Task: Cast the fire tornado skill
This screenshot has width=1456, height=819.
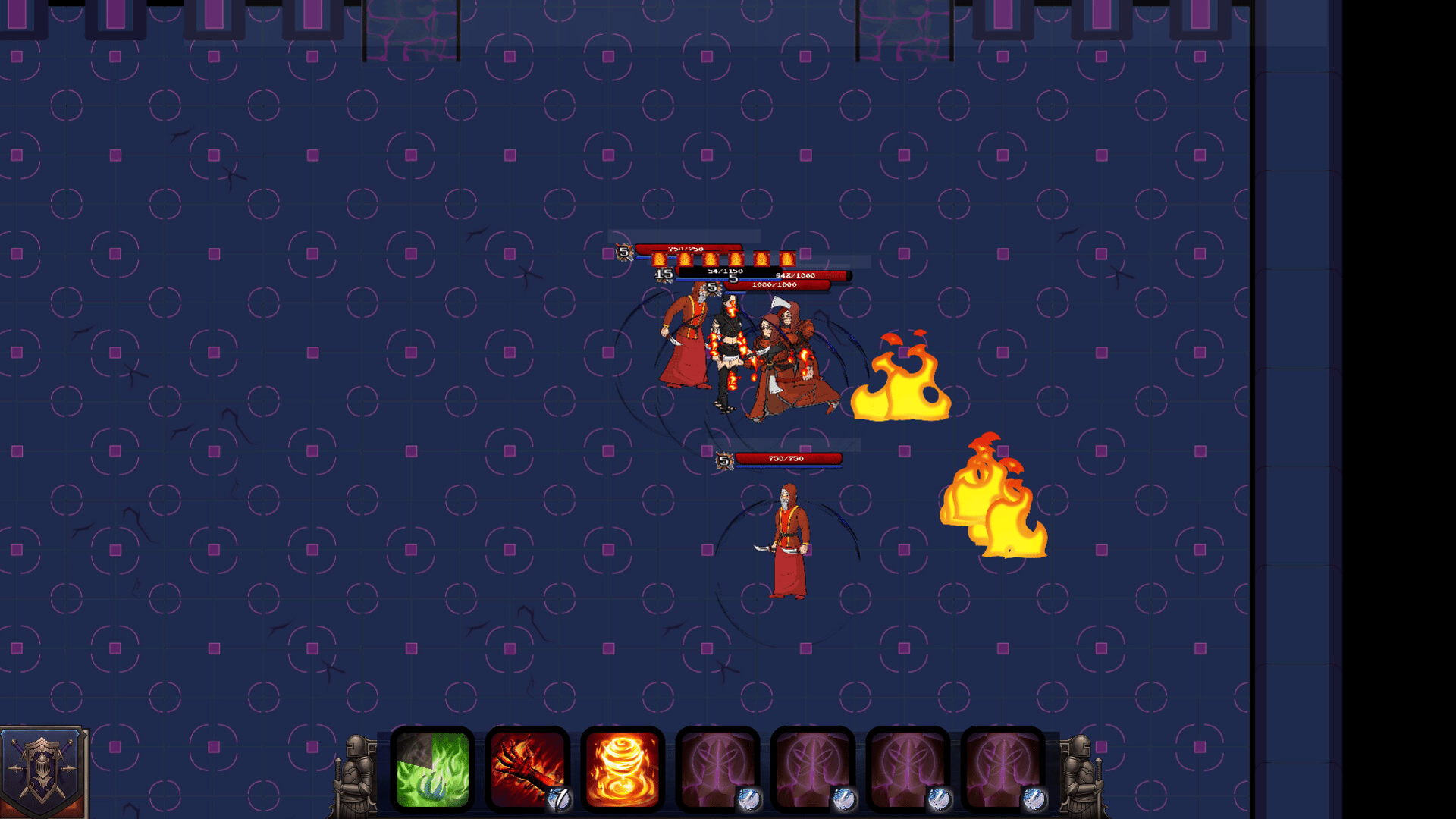Action: point(623,769)
